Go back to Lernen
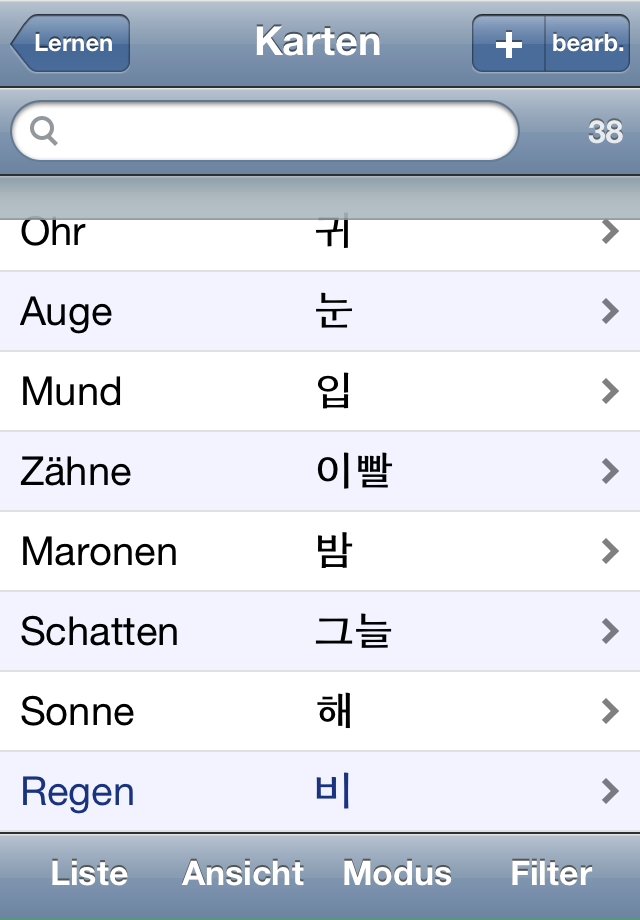This screenshot has height=920, width=640. click(x=71, y=43)
